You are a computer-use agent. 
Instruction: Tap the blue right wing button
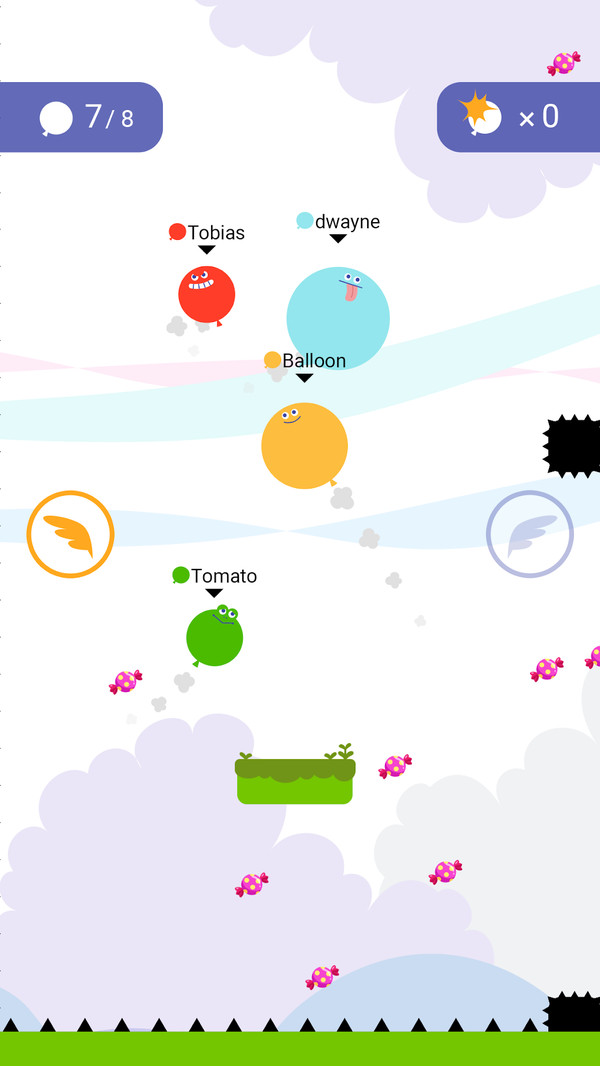tap(529, 534)
